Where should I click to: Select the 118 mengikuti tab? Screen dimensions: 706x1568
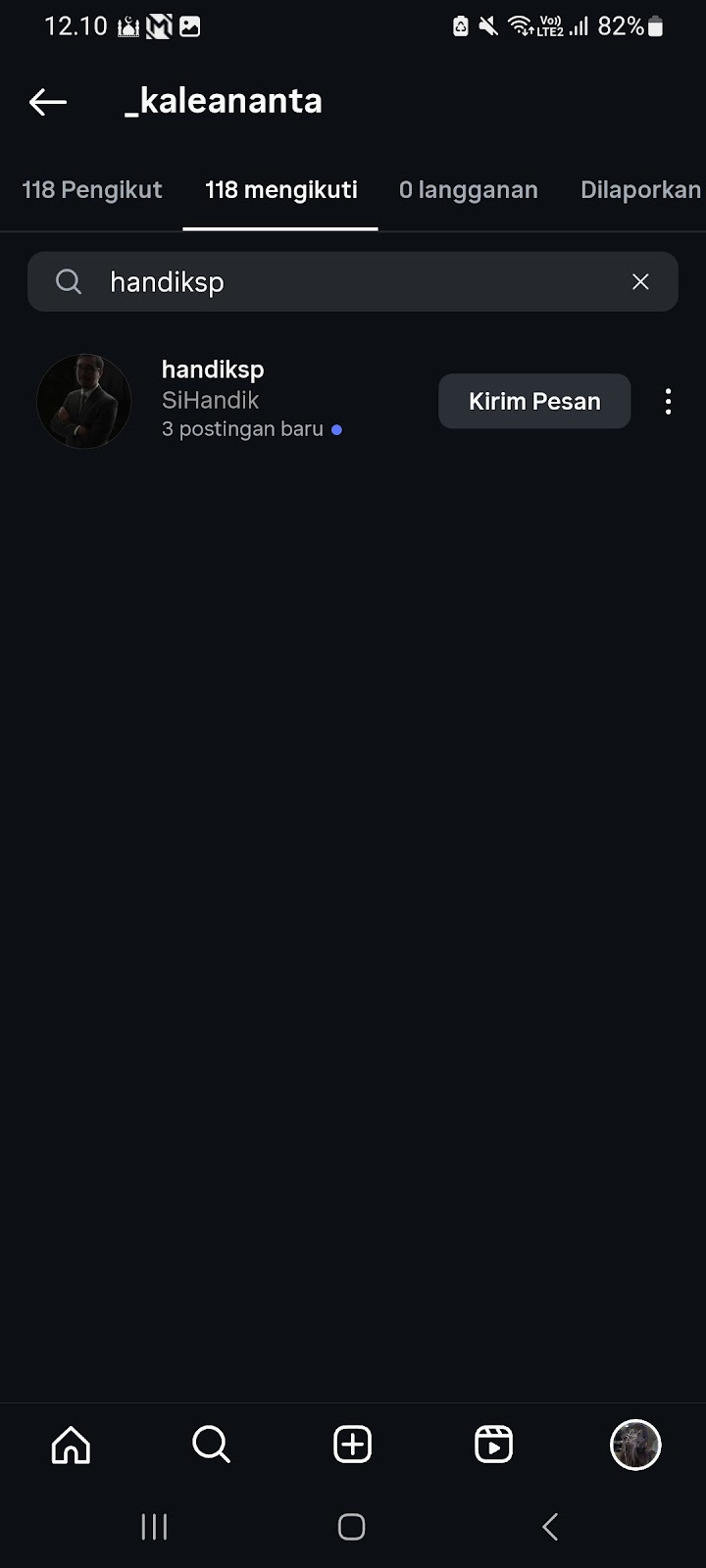[280, 190]
